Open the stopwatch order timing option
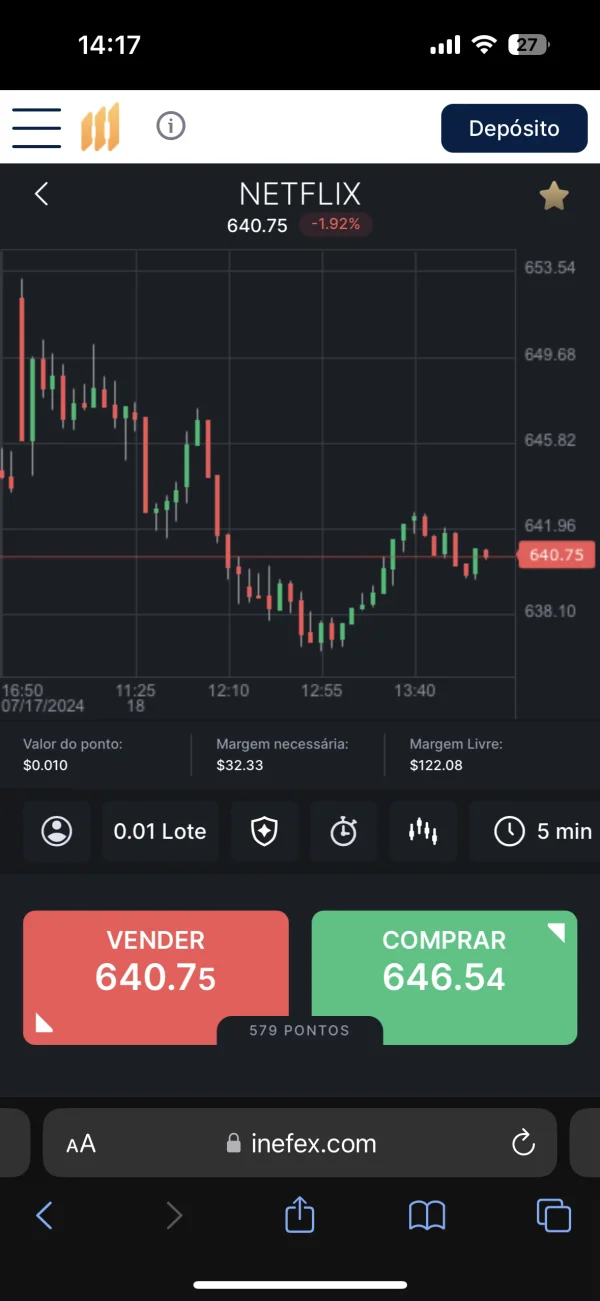This screenshot has height=1301, width=600. (x=344, y=831)
